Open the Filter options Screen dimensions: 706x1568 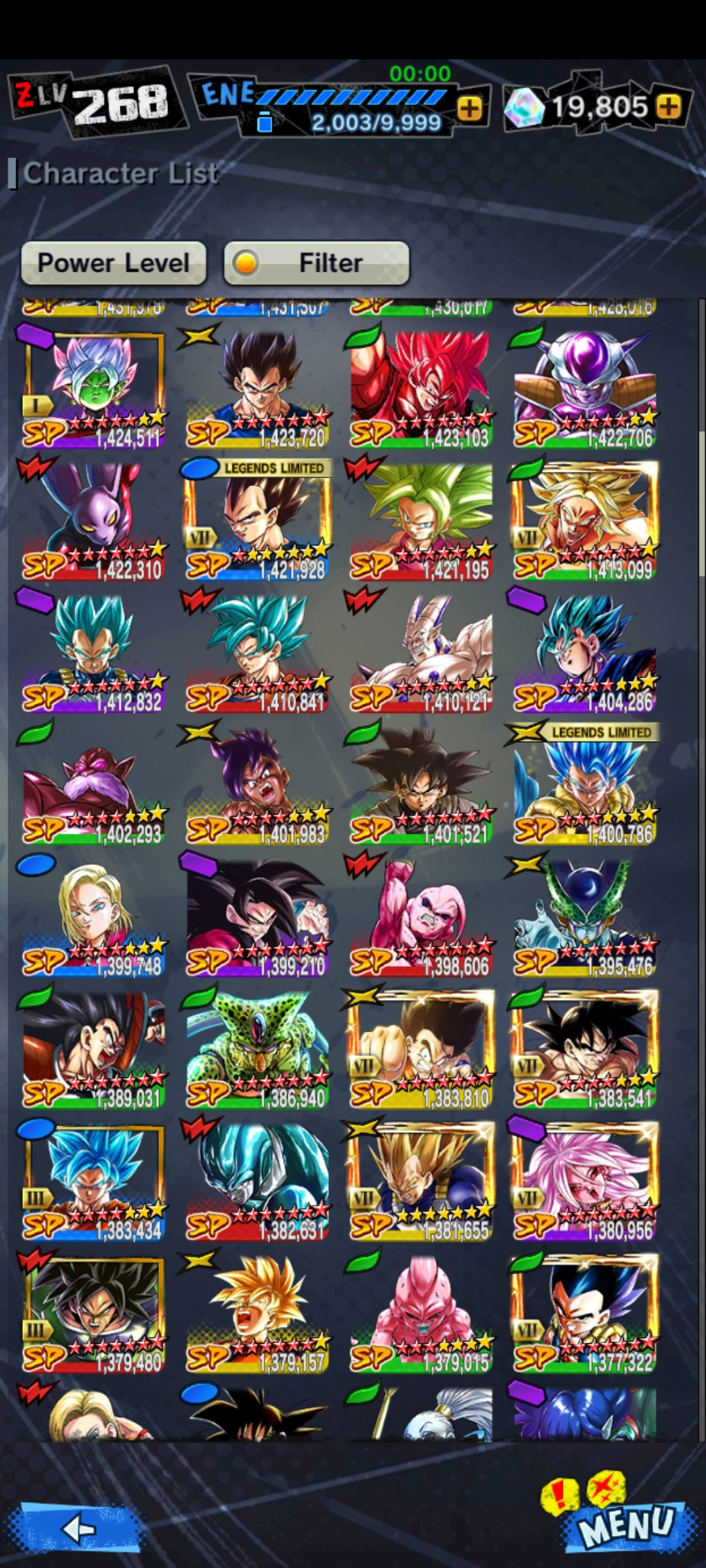(316, 263)
